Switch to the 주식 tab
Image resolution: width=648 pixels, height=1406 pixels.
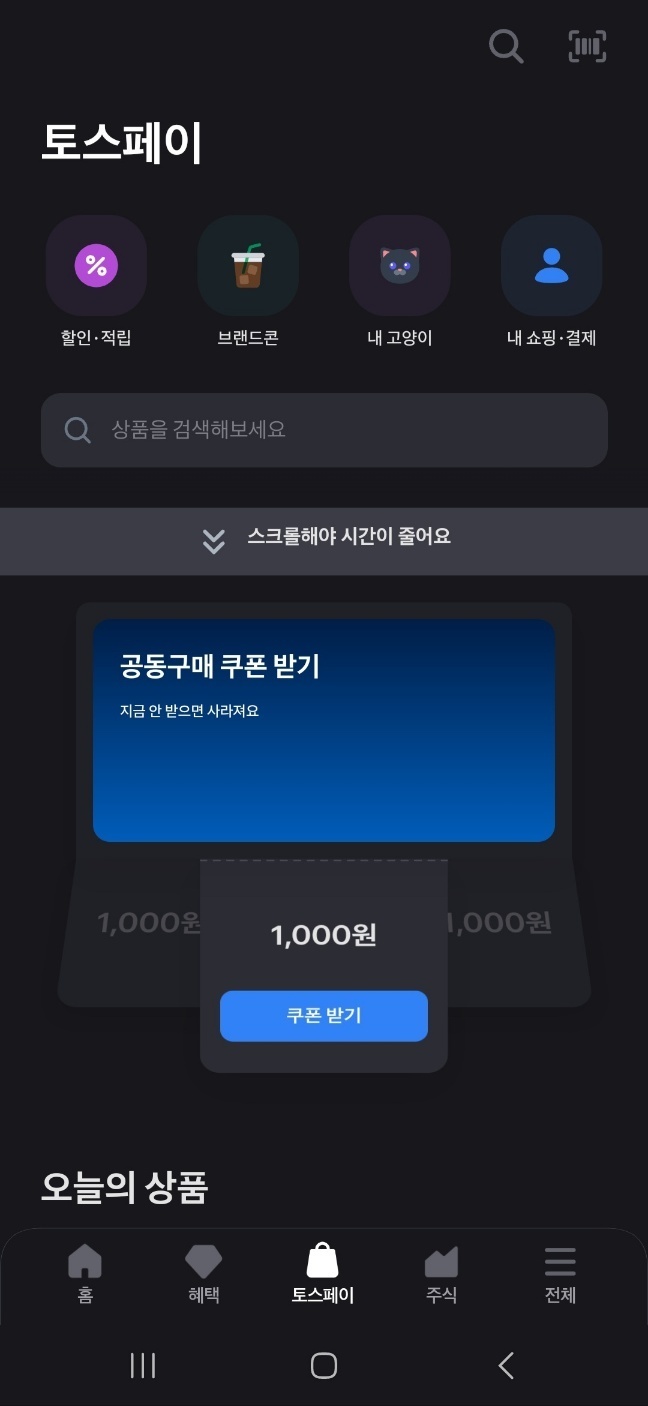click(441, 1275)
